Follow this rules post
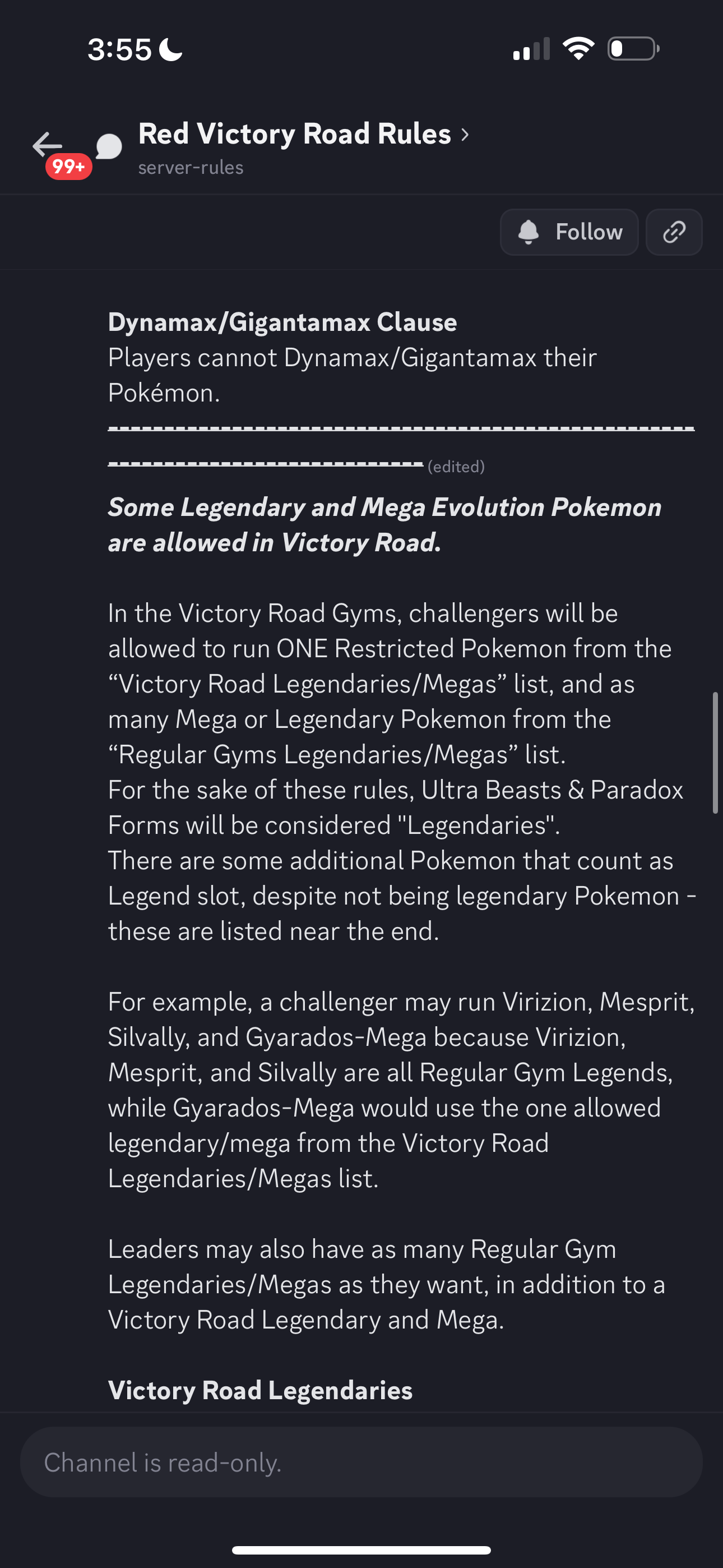The width and height of the screenshot is (723, 1568). pos(569,232)
